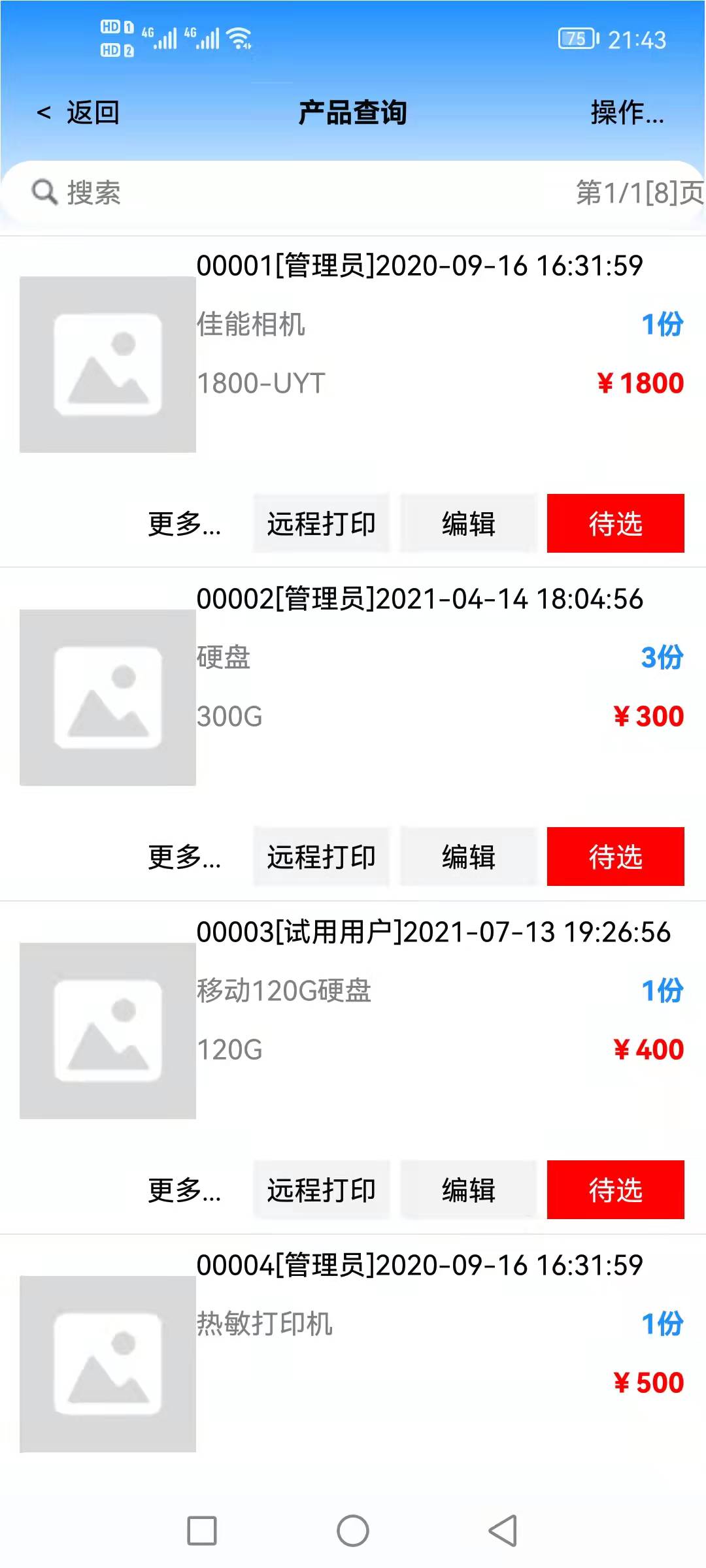Select 远程打印 for the 硬盘 300G item
The image size is (706, 1568).
322,857
